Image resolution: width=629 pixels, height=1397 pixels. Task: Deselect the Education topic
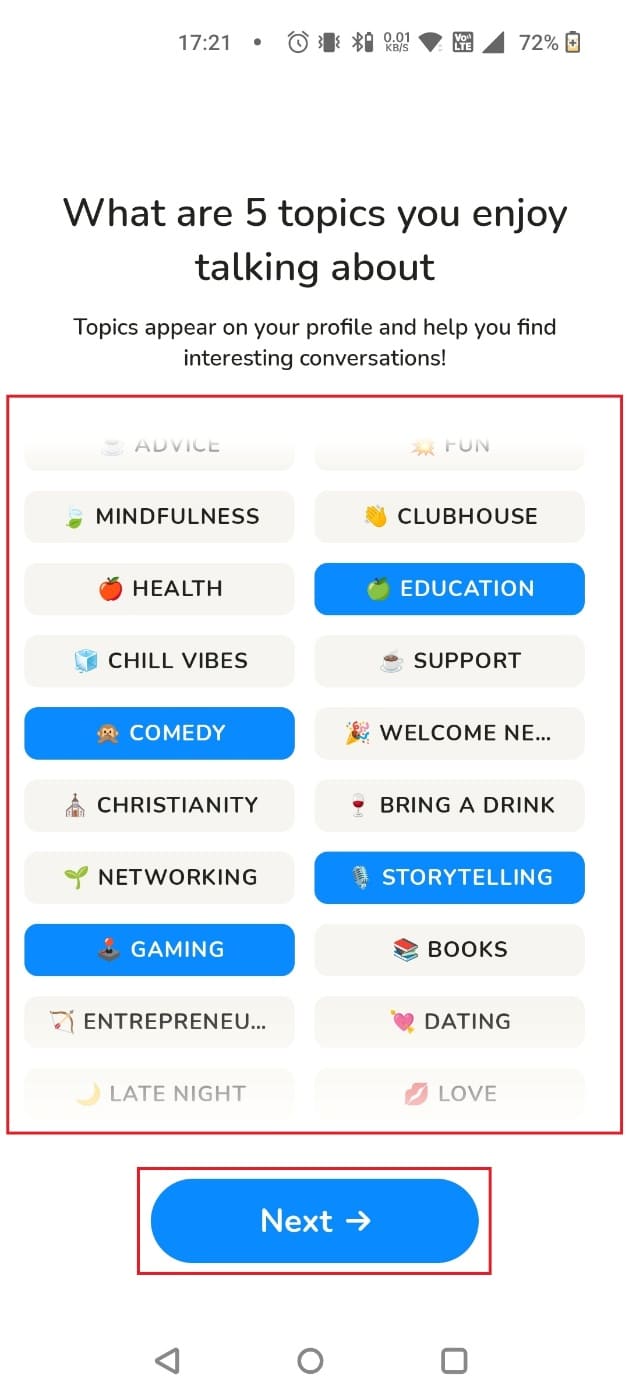point(449,588)
